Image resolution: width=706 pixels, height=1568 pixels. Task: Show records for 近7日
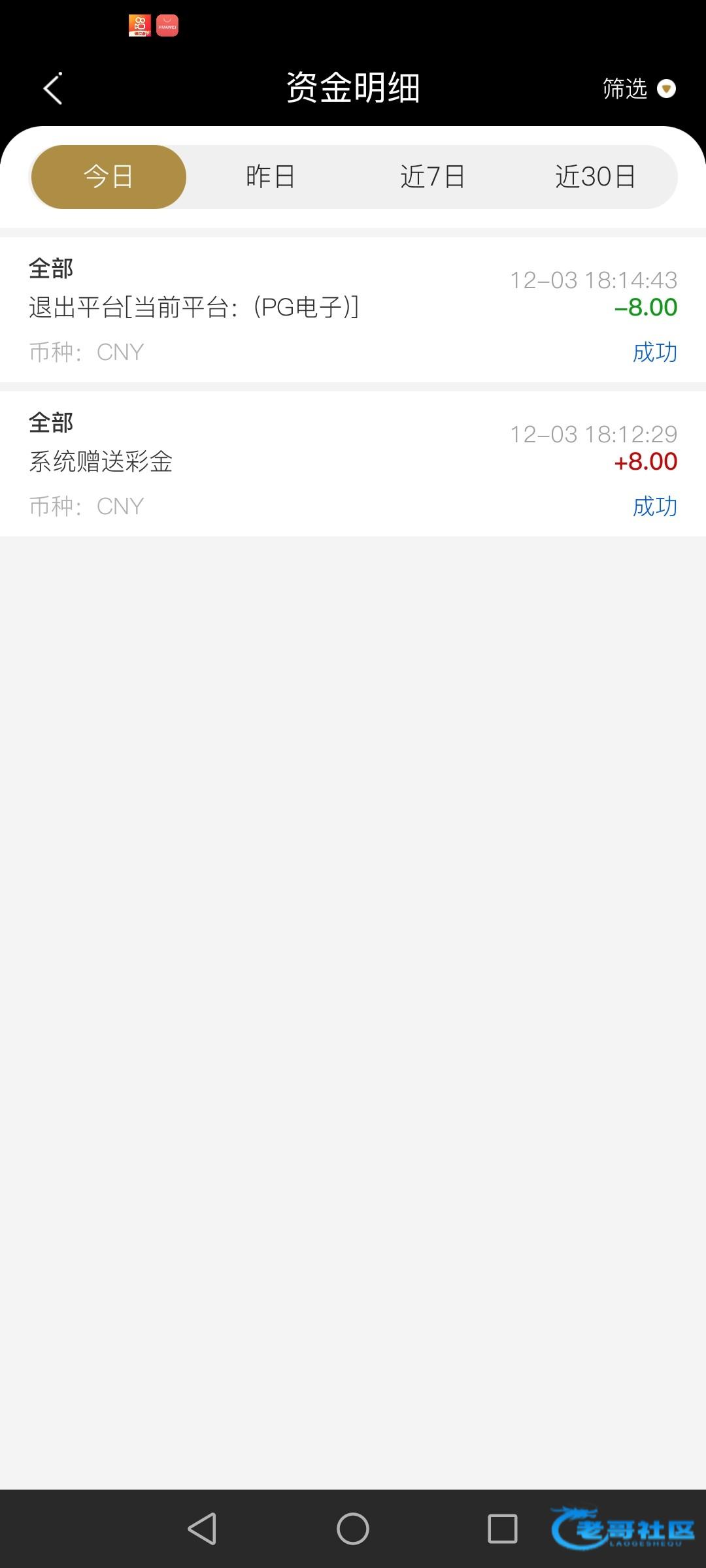432,177
